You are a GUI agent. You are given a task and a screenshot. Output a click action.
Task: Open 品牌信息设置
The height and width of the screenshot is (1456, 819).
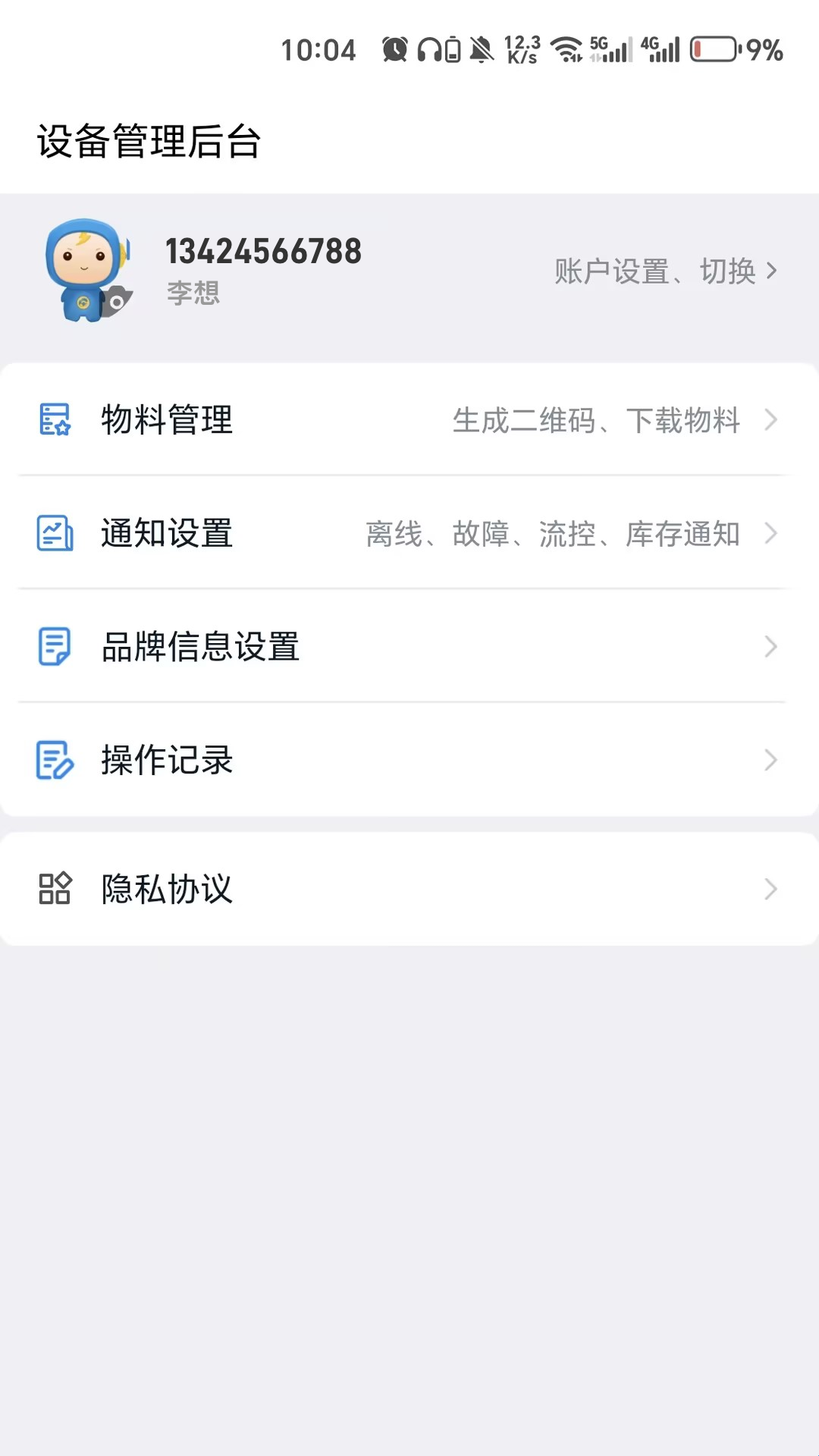[409, 647]
